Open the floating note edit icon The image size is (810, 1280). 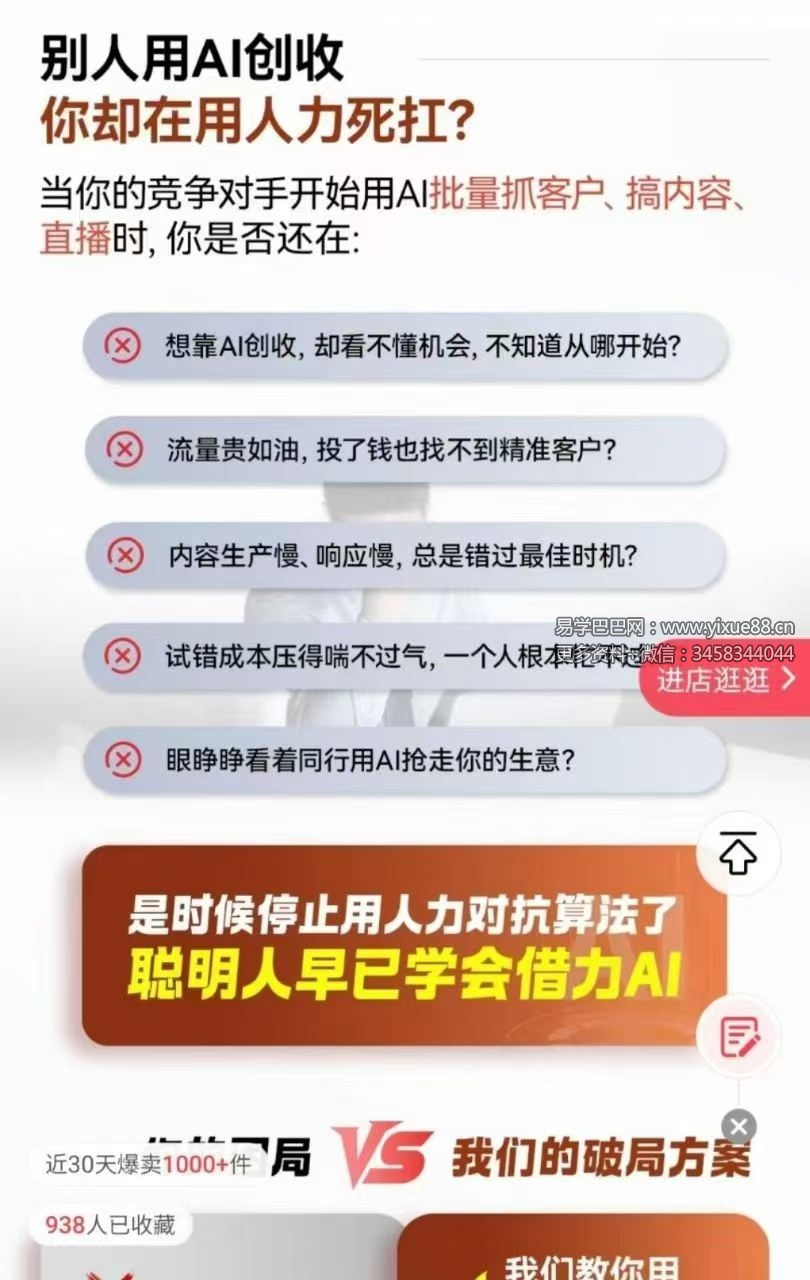point(740,1037)
